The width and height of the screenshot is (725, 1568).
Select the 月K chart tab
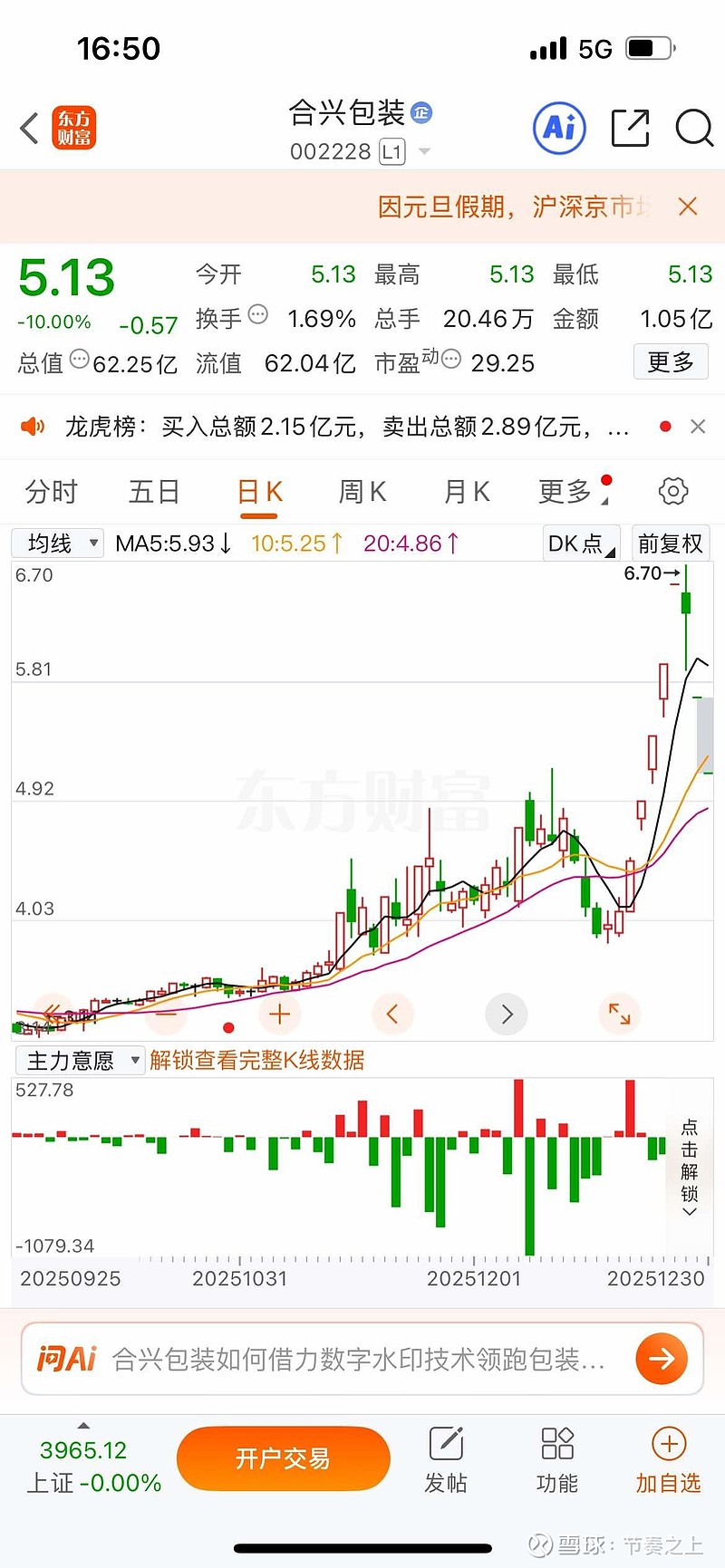pos(466,492)
